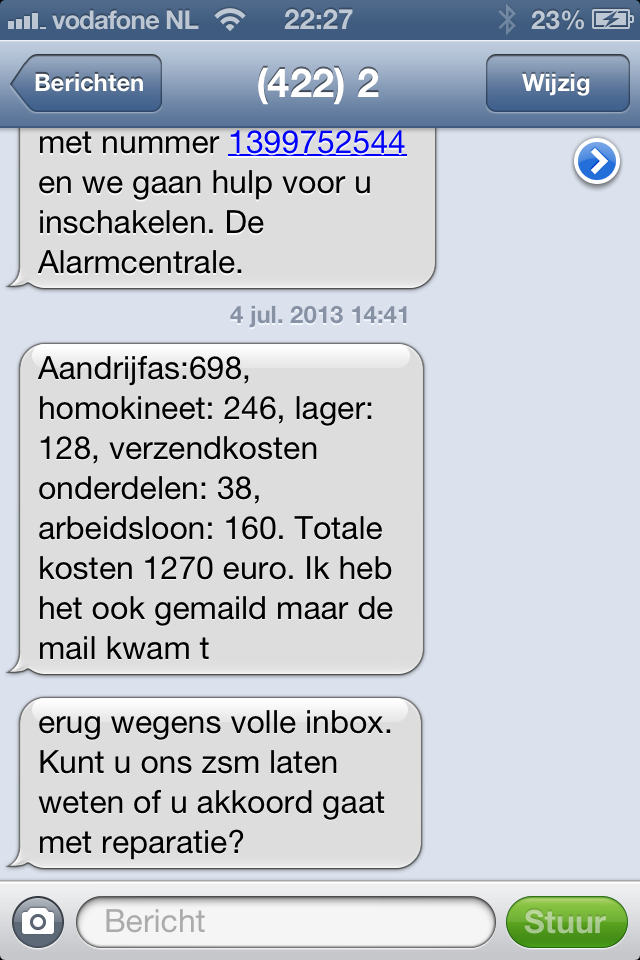Attach a photo with camera icon

38,921
